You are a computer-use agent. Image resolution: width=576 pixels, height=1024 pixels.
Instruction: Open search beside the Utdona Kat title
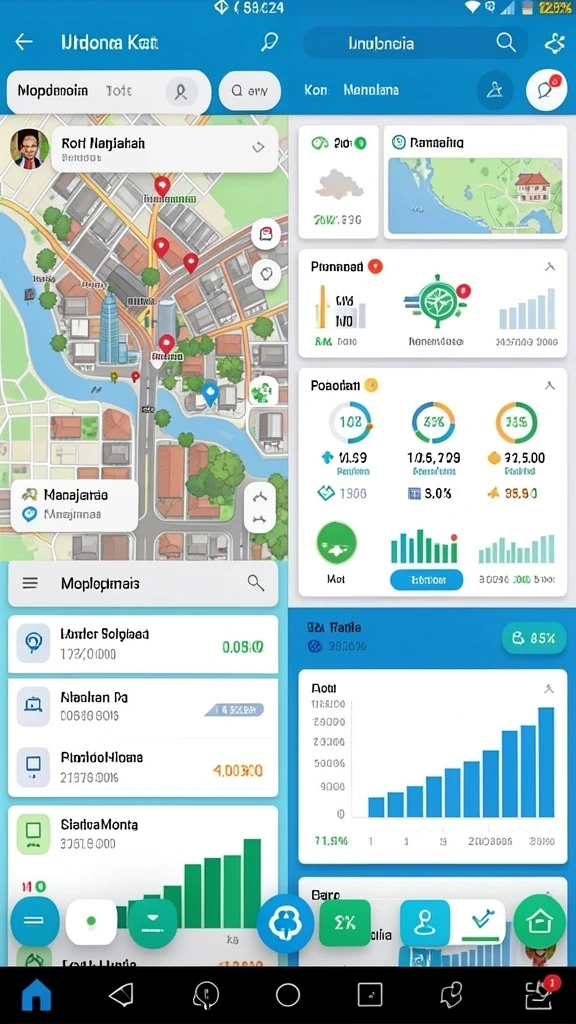268,42
